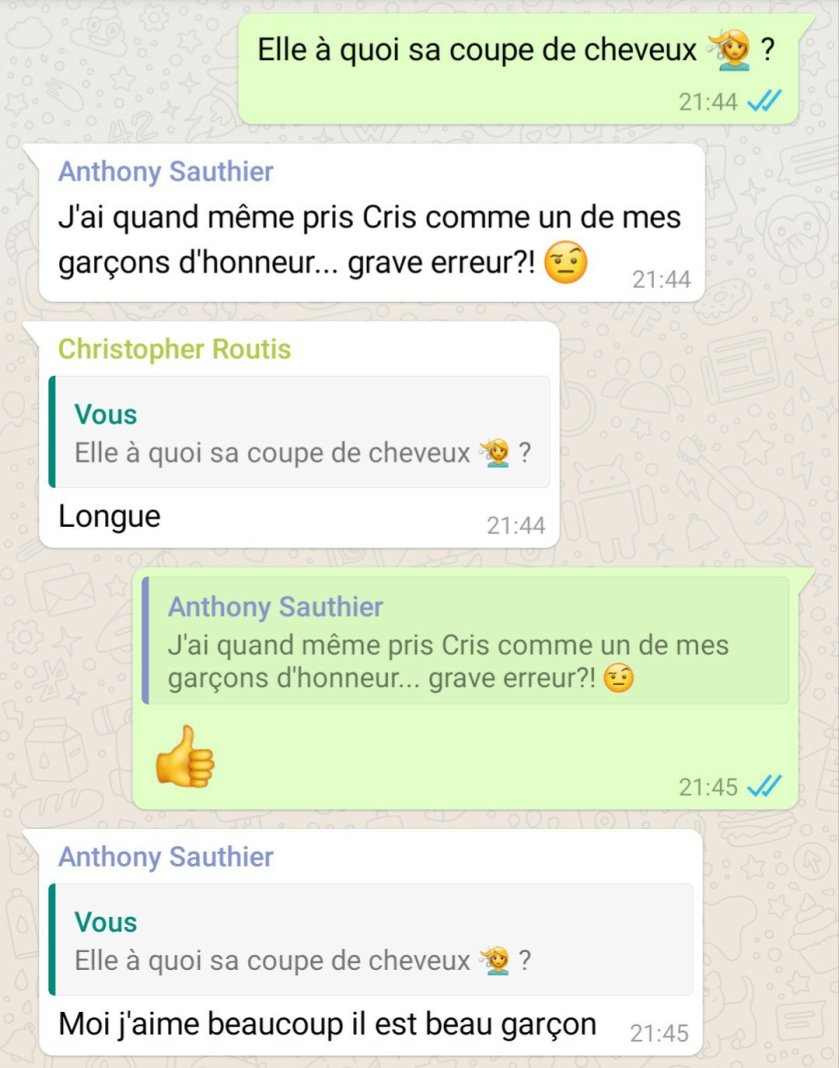
Task: Tap Anthony Sauthier's name above 'J'ai quand même pris'
Action: point(166,172)
